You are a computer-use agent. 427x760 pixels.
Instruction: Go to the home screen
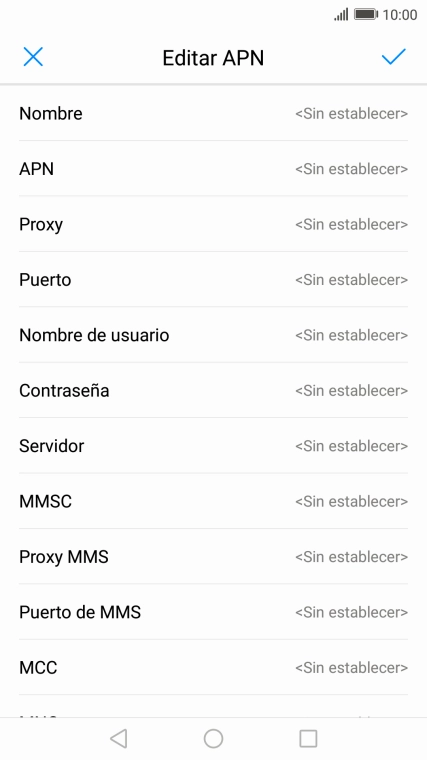pyautogui.click(x=213, y=739)
